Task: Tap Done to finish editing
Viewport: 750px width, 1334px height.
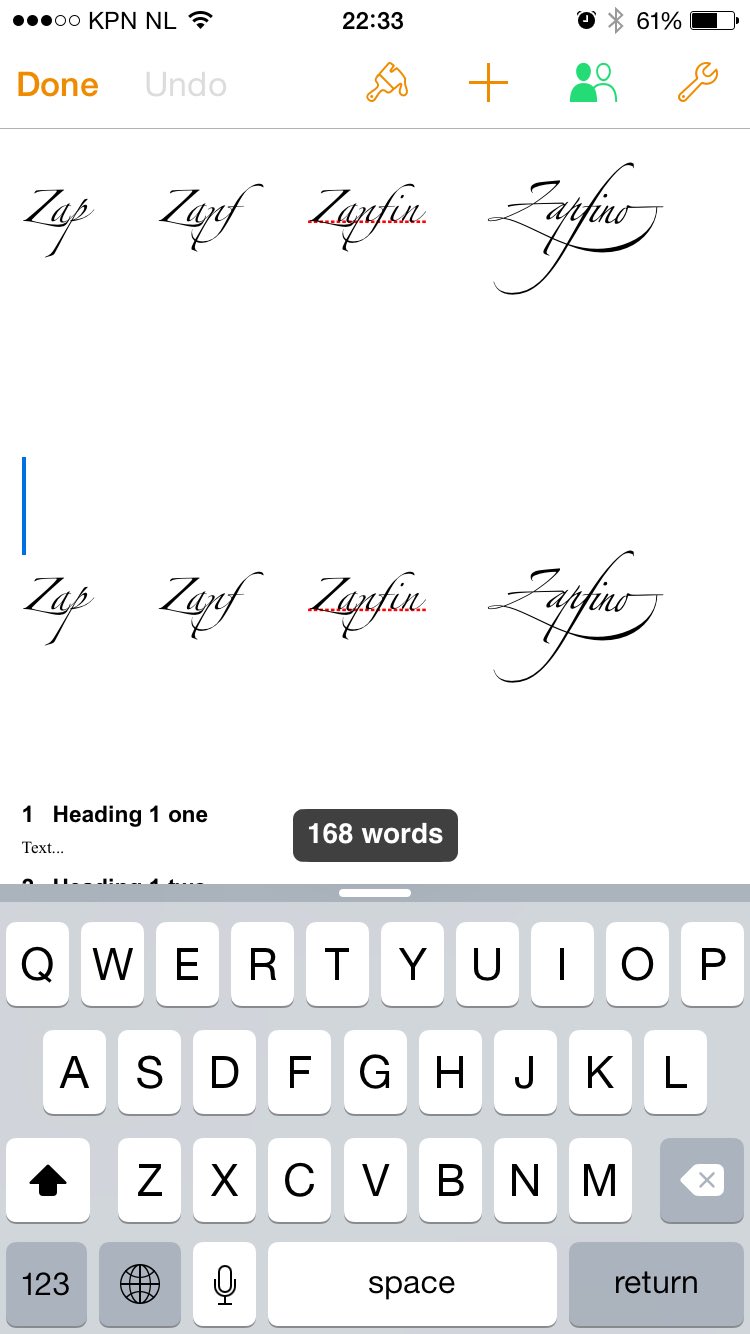Action: click(x=57, y=84)
